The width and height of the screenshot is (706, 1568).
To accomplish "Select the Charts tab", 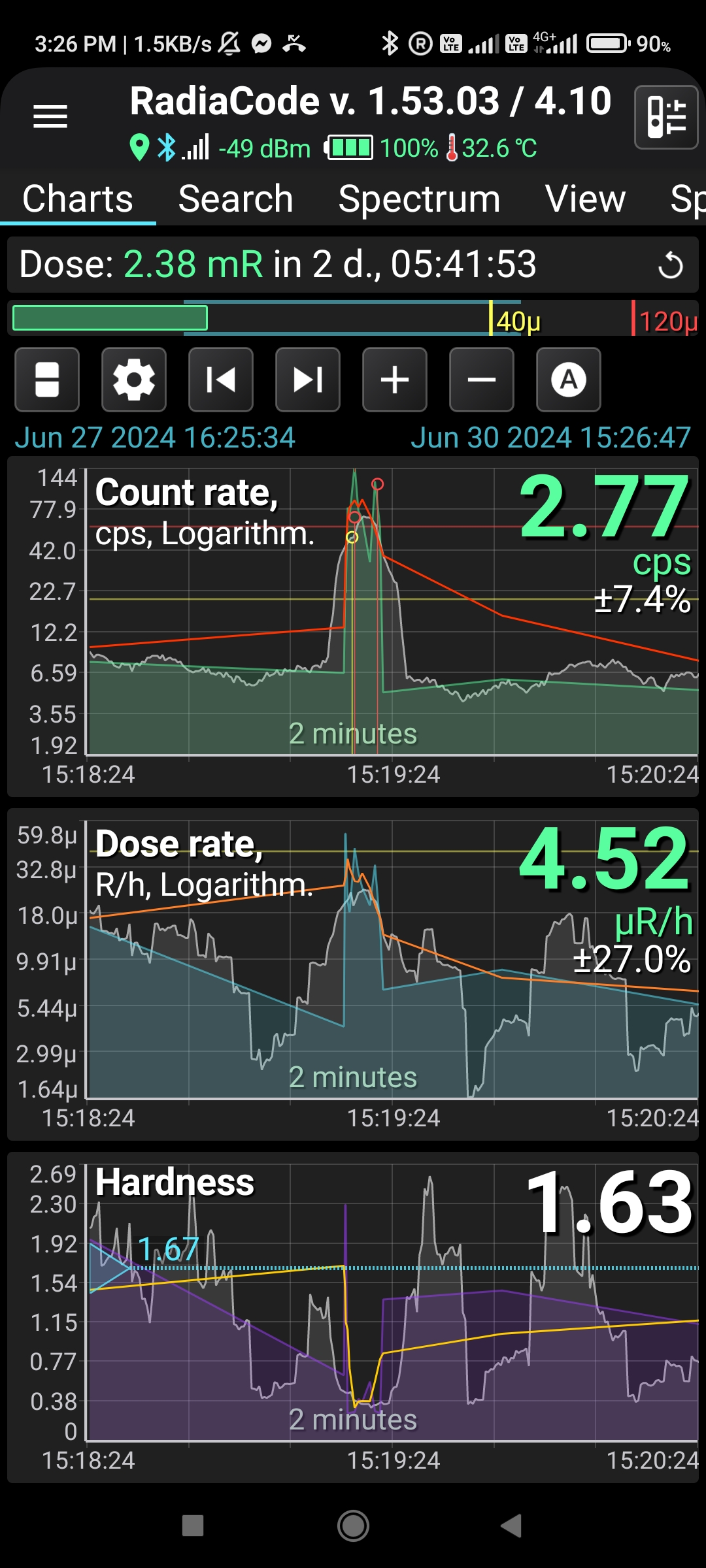I will [x=78, y=199].
